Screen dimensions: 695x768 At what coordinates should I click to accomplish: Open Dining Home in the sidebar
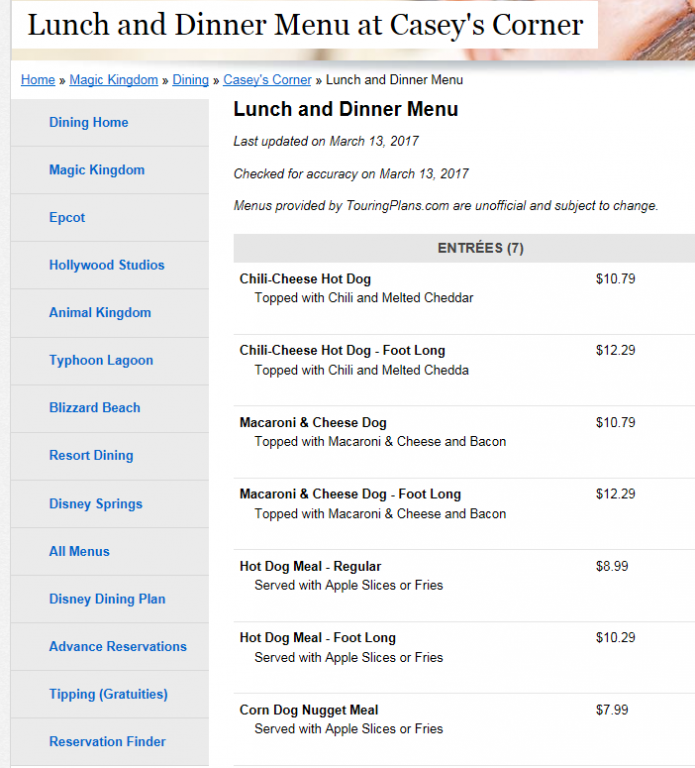pos(89,122)
